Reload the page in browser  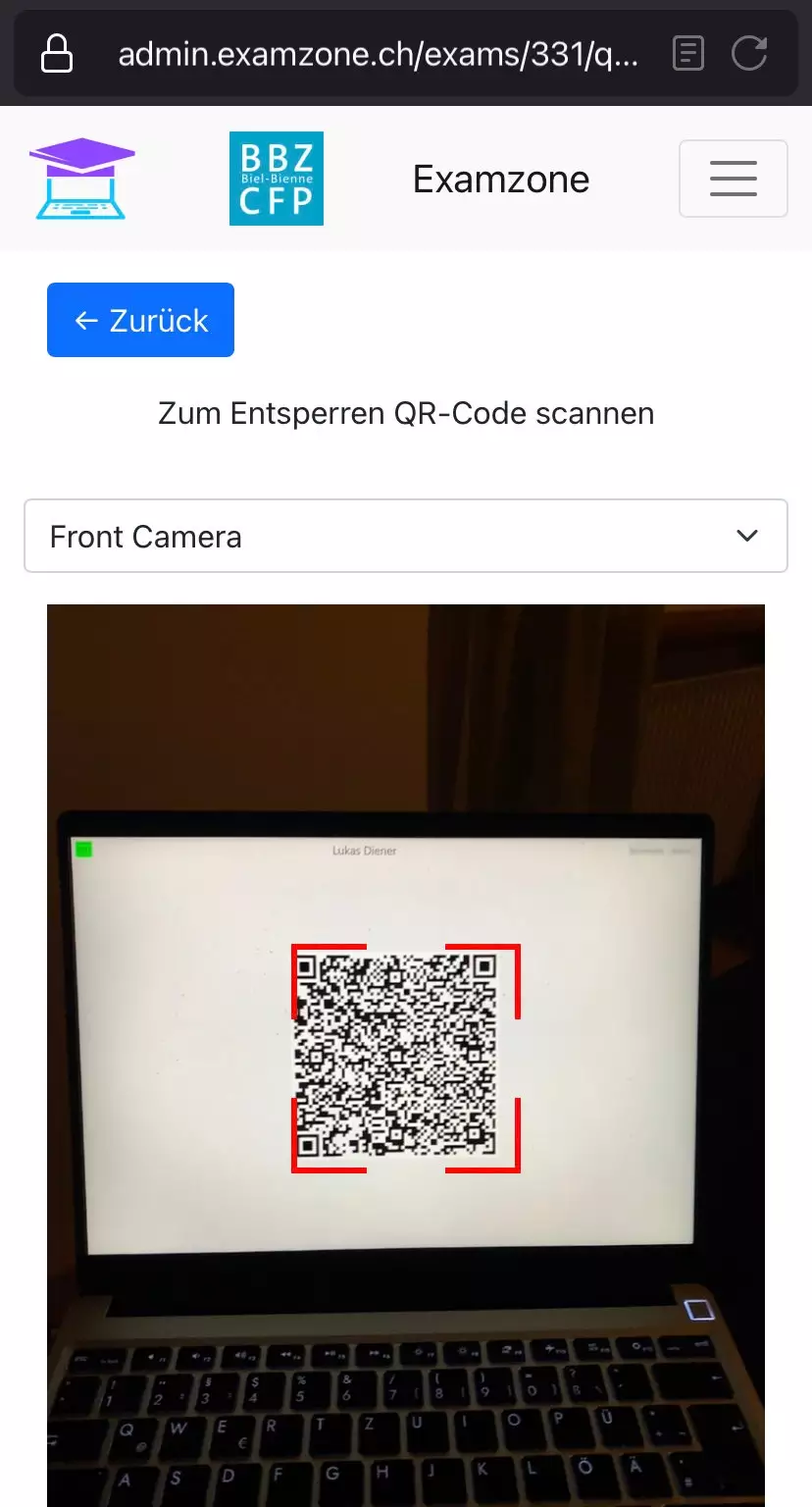749,53
